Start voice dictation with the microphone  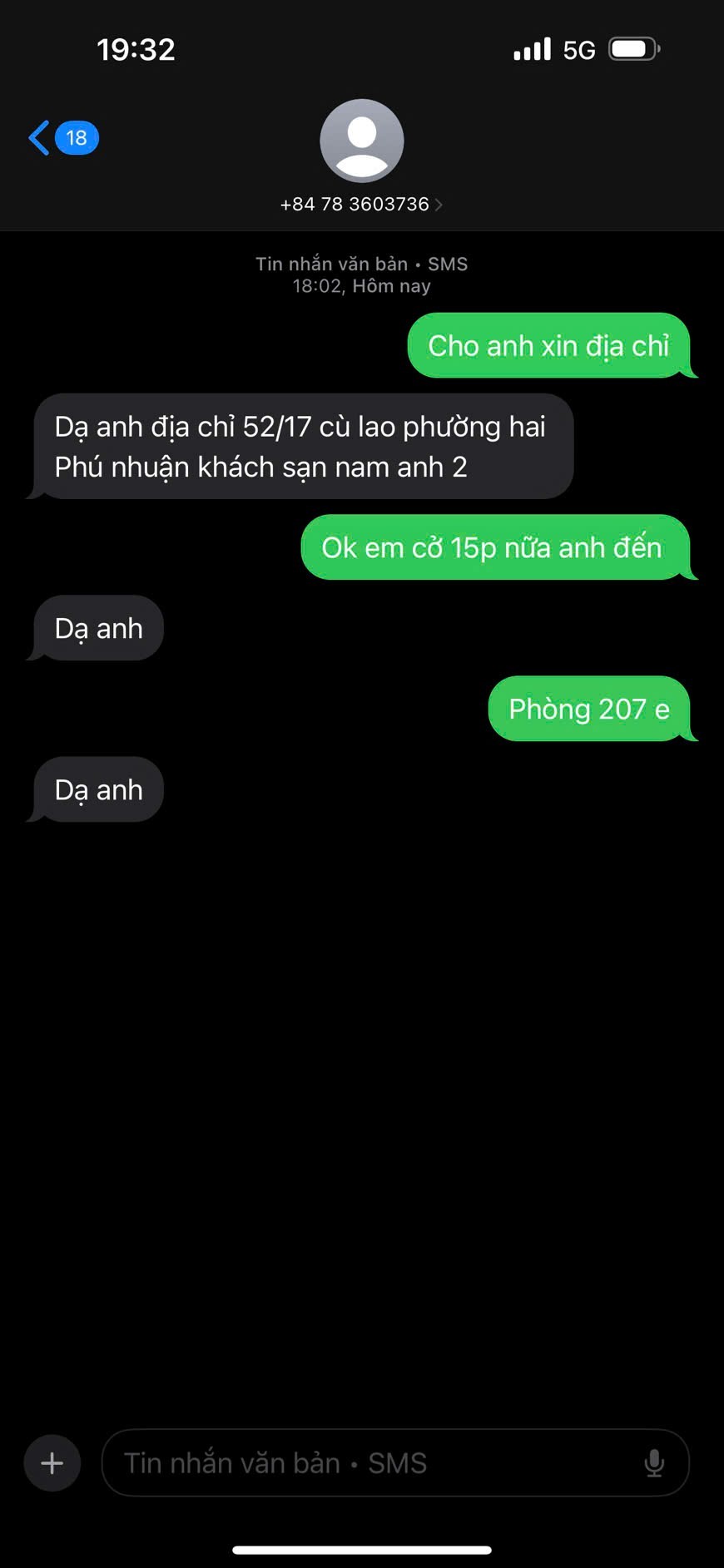pyautogui.click(x=654, y=1463)
